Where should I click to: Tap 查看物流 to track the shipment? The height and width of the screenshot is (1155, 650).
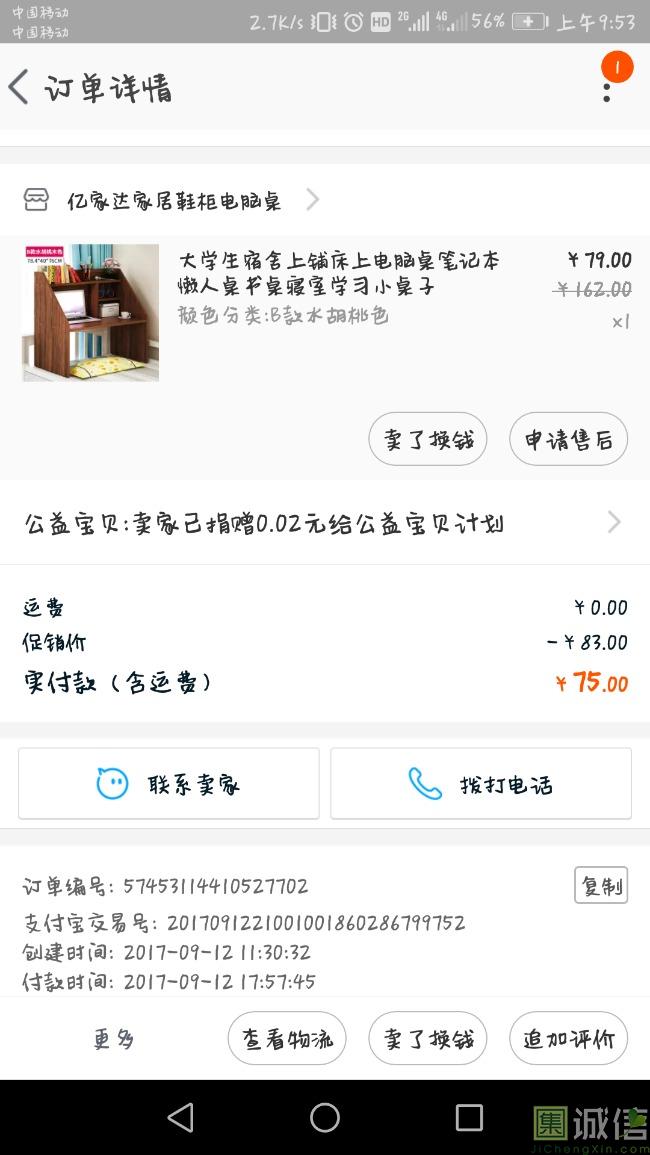tap(287, 1039)
